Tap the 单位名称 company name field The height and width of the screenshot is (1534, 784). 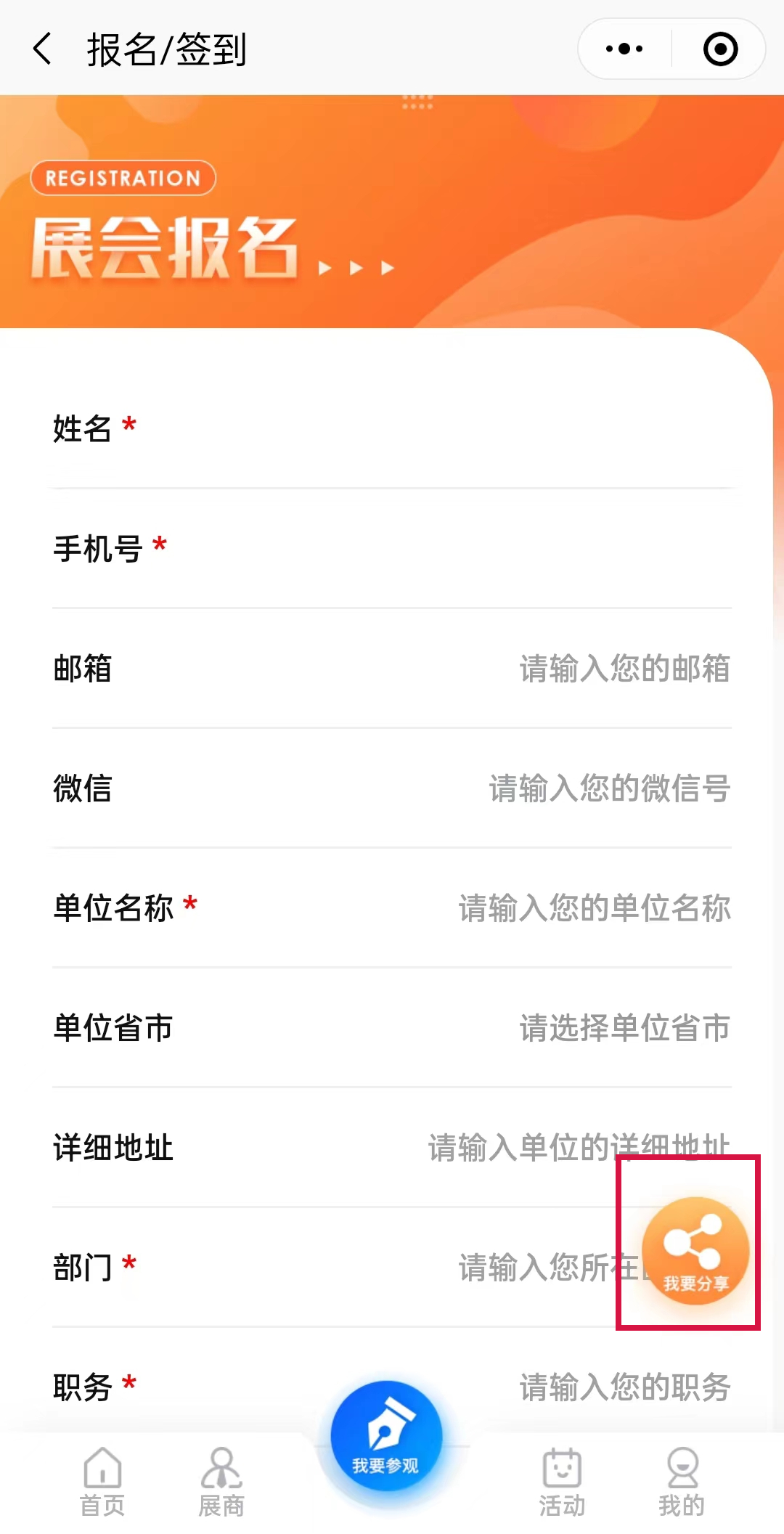click(392, 907)
